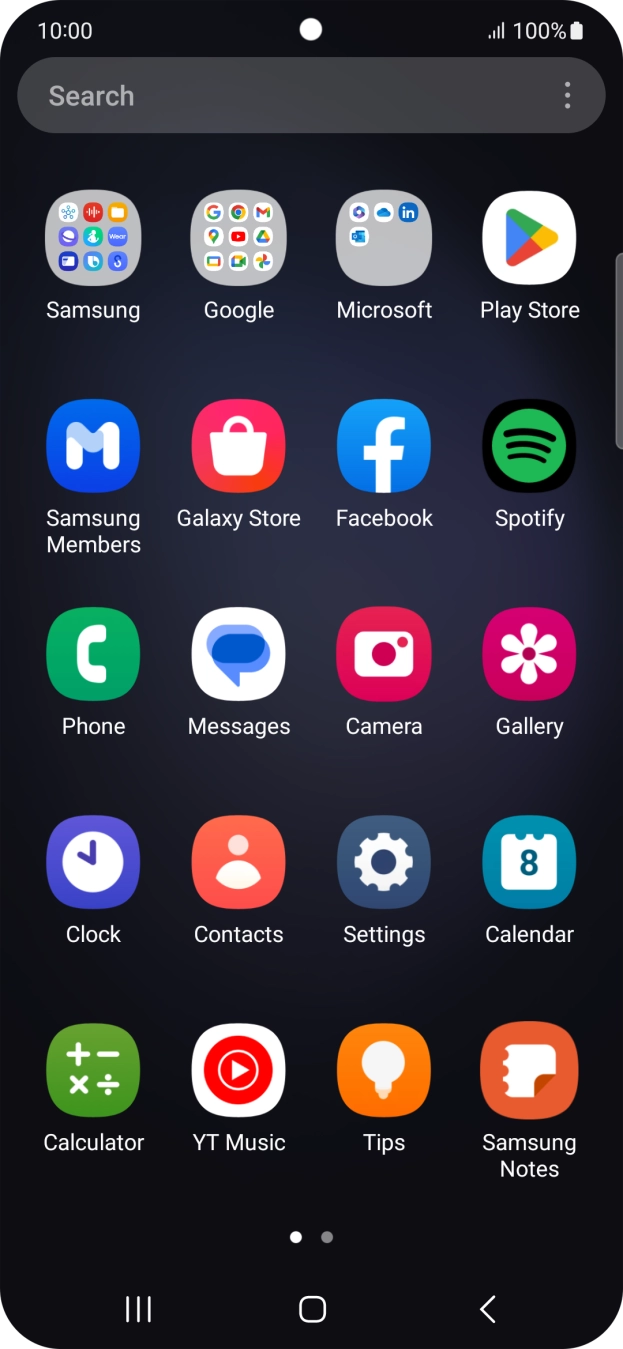Open the Microsoft folder
Screen dimensions: 623x1349
tap(384, 238)
